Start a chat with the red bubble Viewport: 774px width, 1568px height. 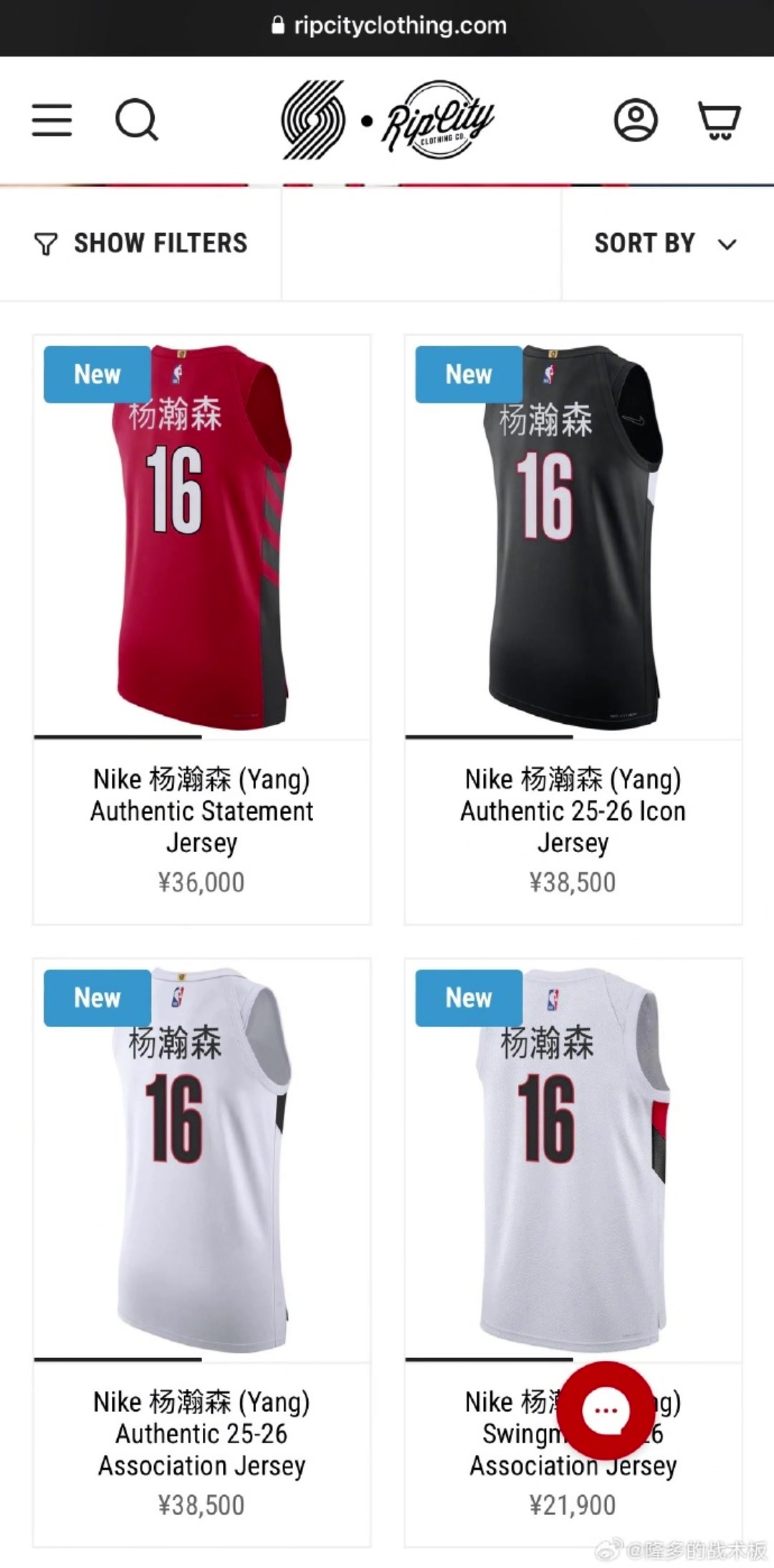click(x=606, y=1410)
